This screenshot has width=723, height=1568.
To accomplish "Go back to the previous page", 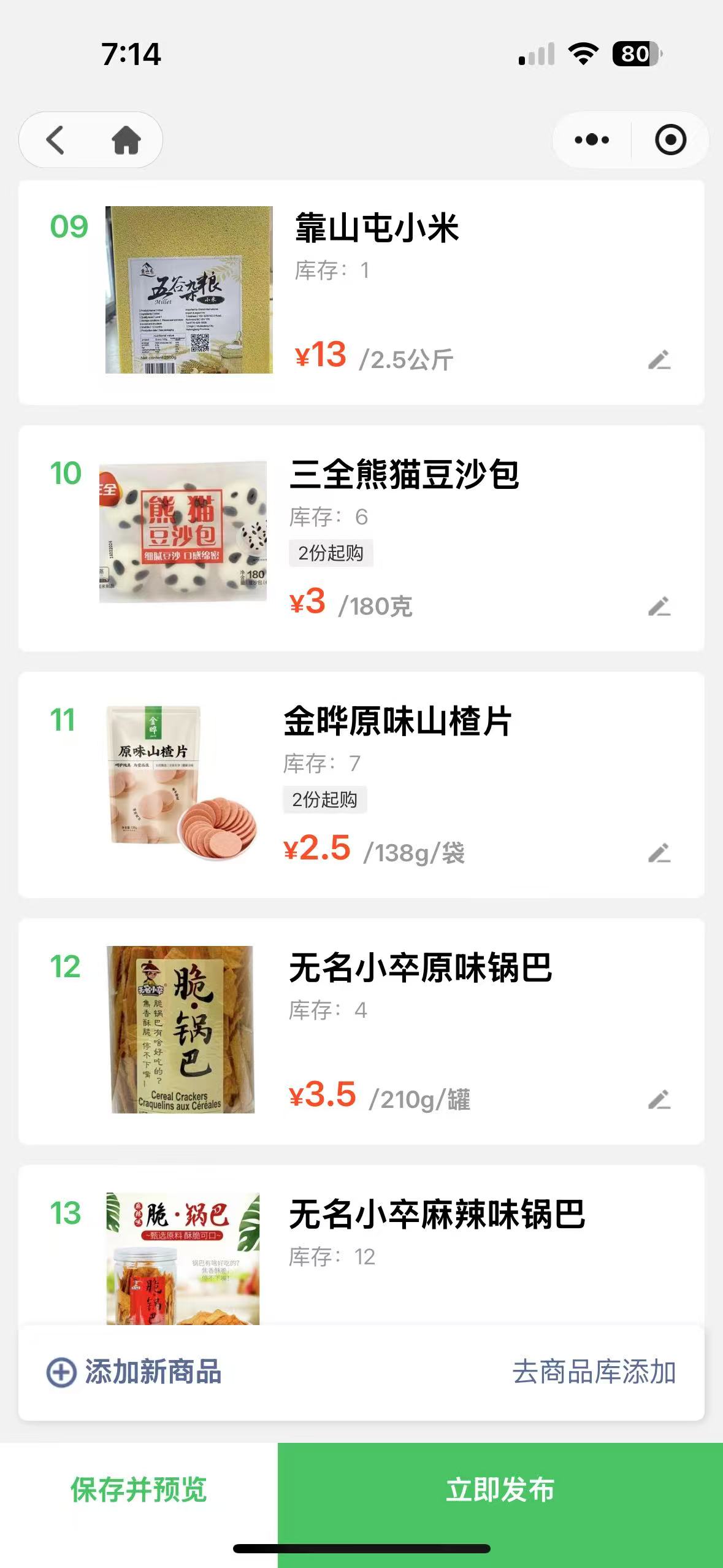I will [x=55, y=140].
